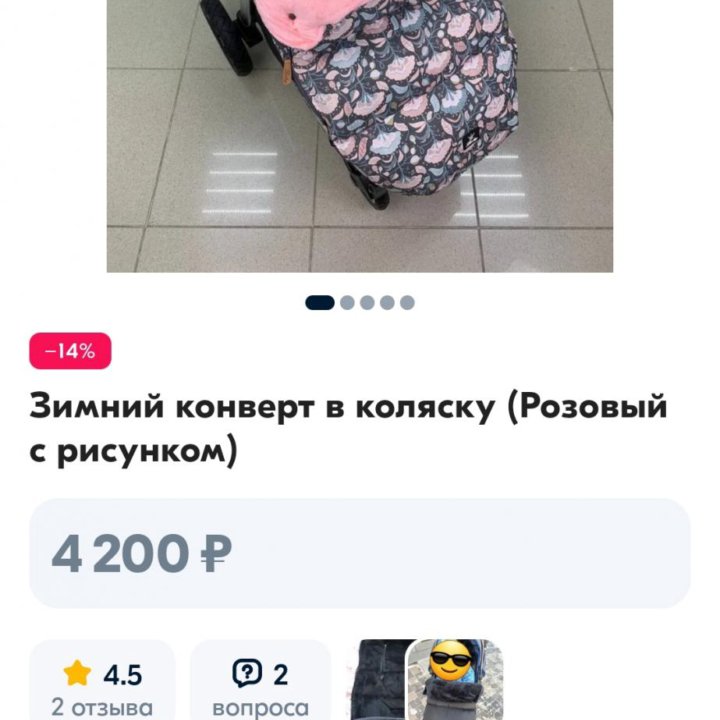
Task: Tap the image carousel page indicator dots
Action: 360,302
